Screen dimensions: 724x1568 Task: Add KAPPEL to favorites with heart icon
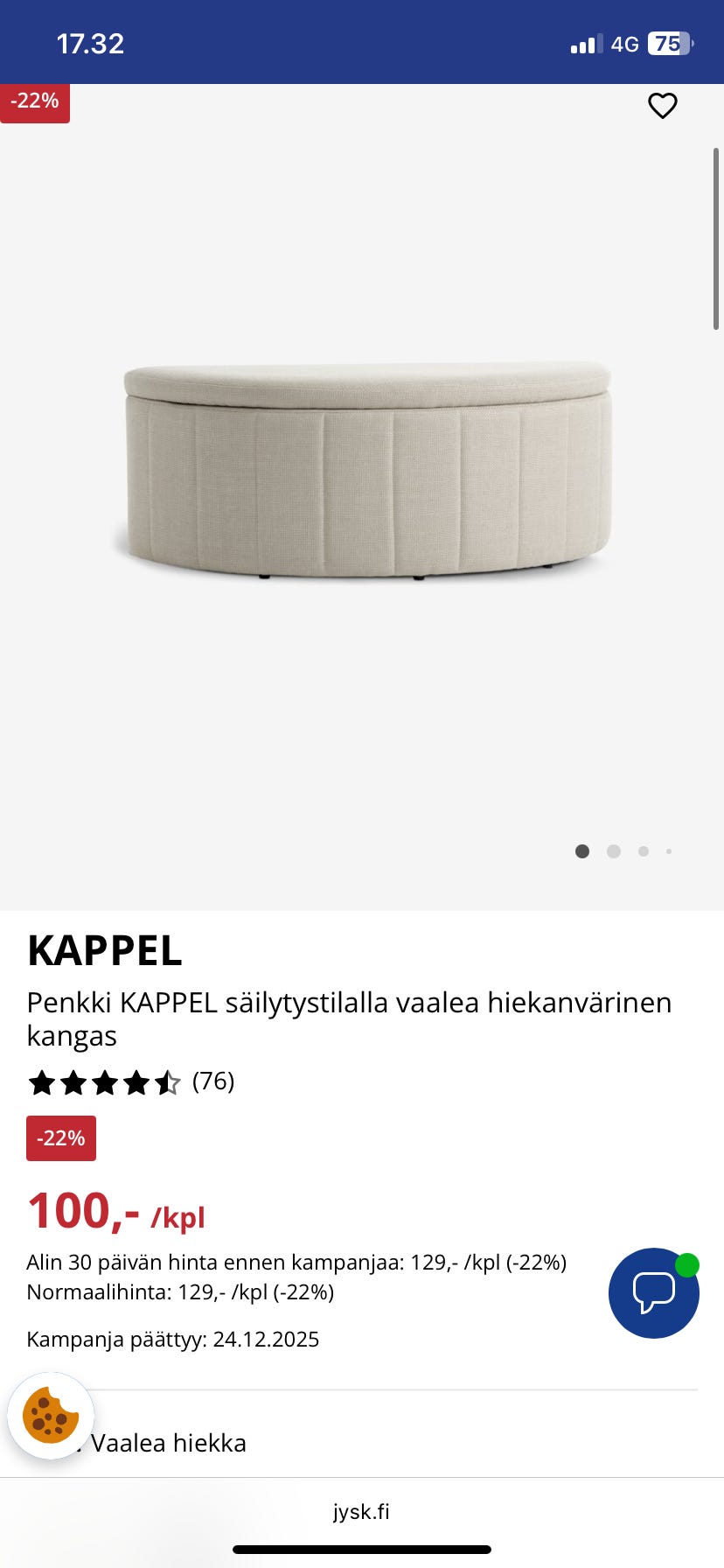662,105
